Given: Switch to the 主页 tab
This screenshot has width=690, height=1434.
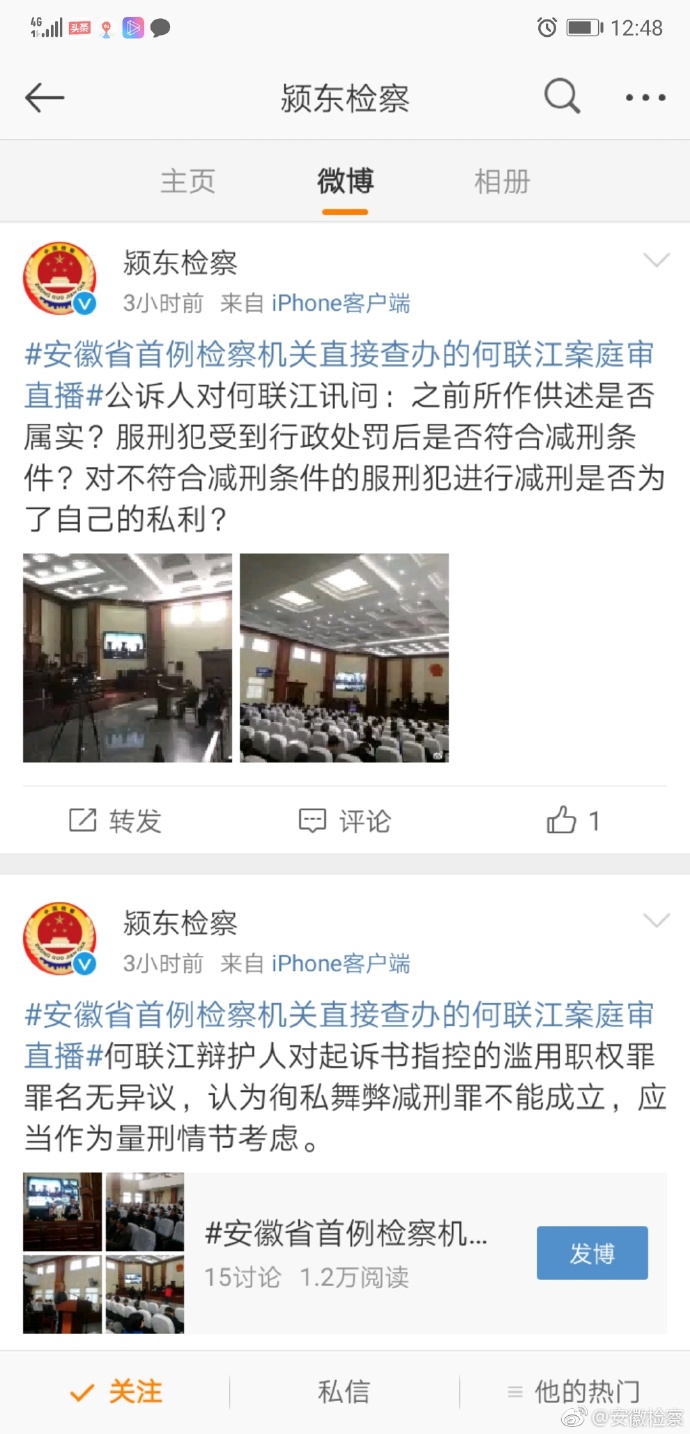Looking at the screenshot, I should click(x=188, y=182).
